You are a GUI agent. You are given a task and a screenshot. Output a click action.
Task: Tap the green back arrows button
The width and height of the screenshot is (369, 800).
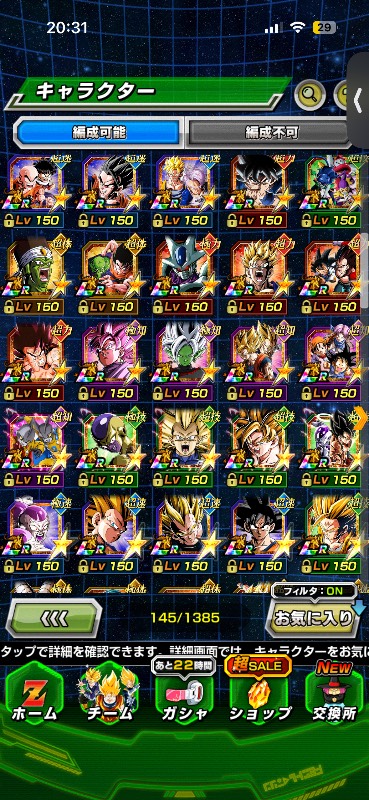53,618
